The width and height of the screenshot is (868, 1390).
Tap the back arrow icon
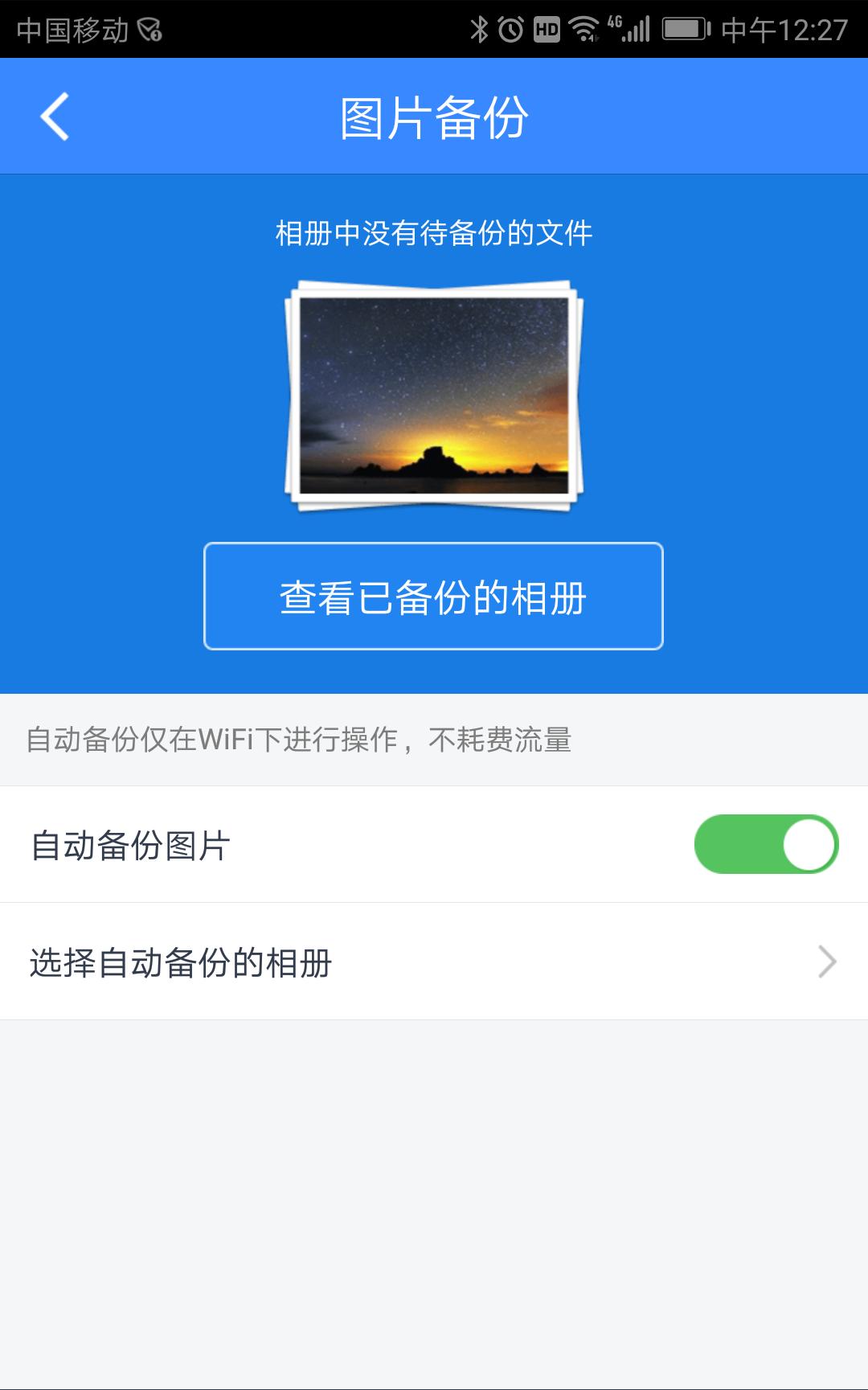[54, 115]
